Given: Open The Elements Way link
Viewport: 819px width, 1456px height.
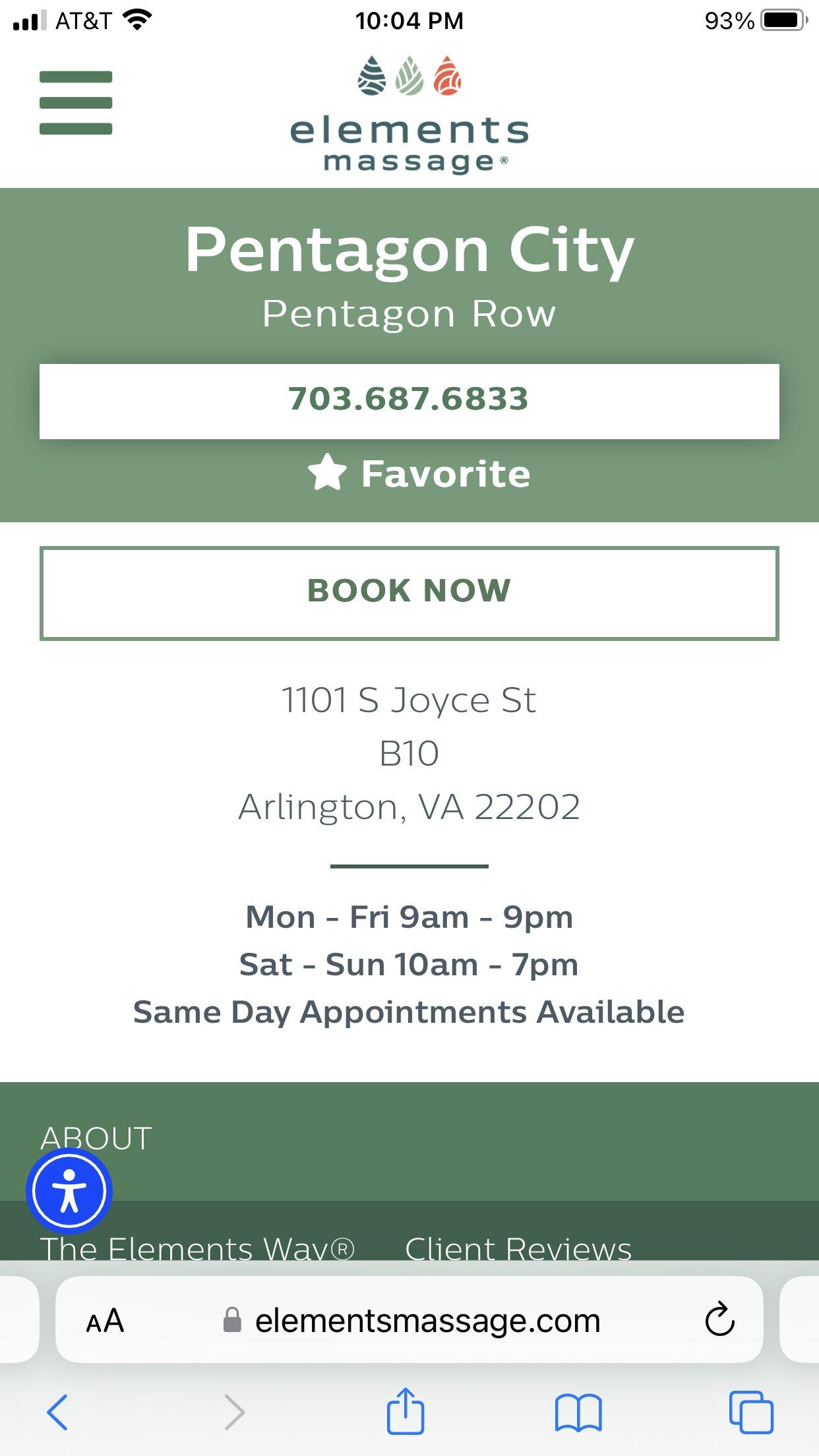Looking at the screenshot, I should click(x=197, y=1247).
